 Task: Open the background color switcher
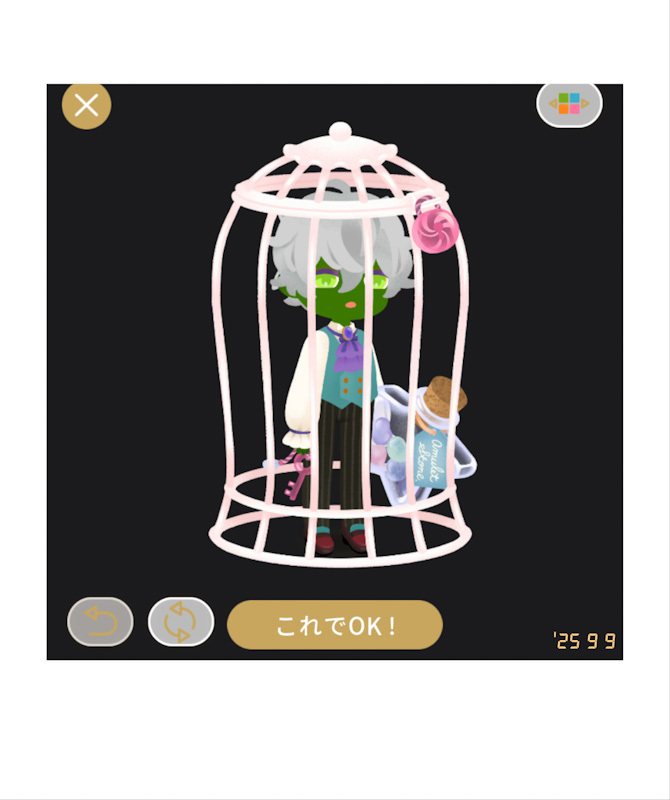569,104
